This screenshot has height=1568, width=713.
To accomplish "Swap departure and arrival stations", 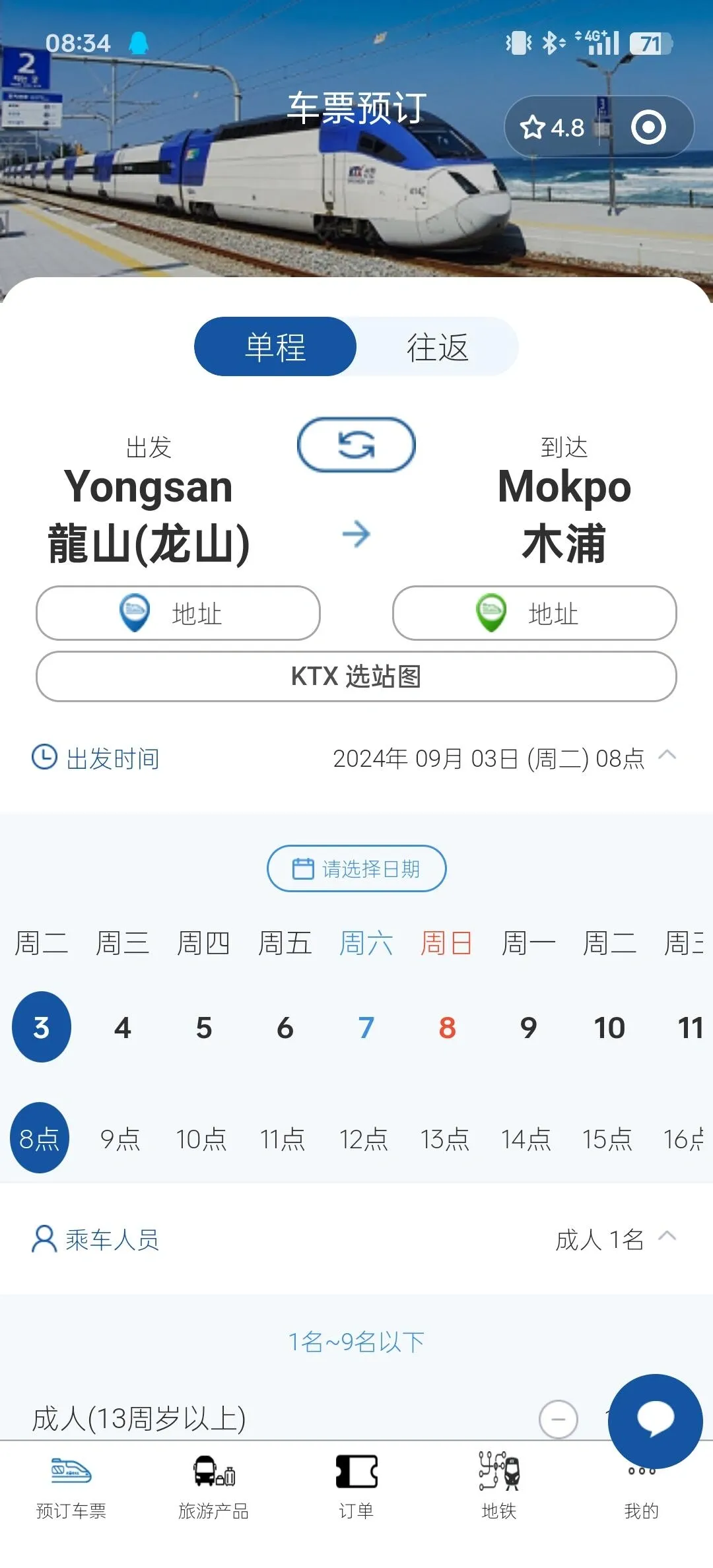I will pyautogui.click(x=356, y=445).
